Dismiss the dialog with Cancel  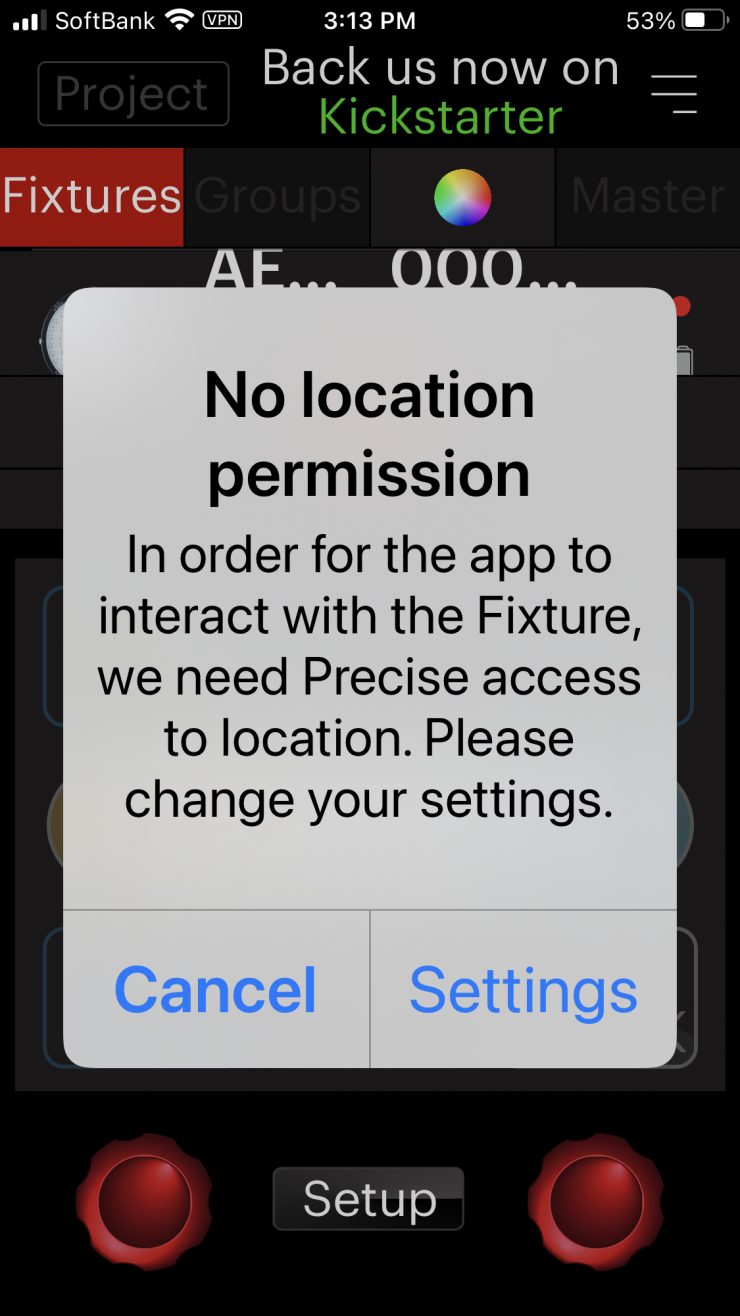click(216, 990)
